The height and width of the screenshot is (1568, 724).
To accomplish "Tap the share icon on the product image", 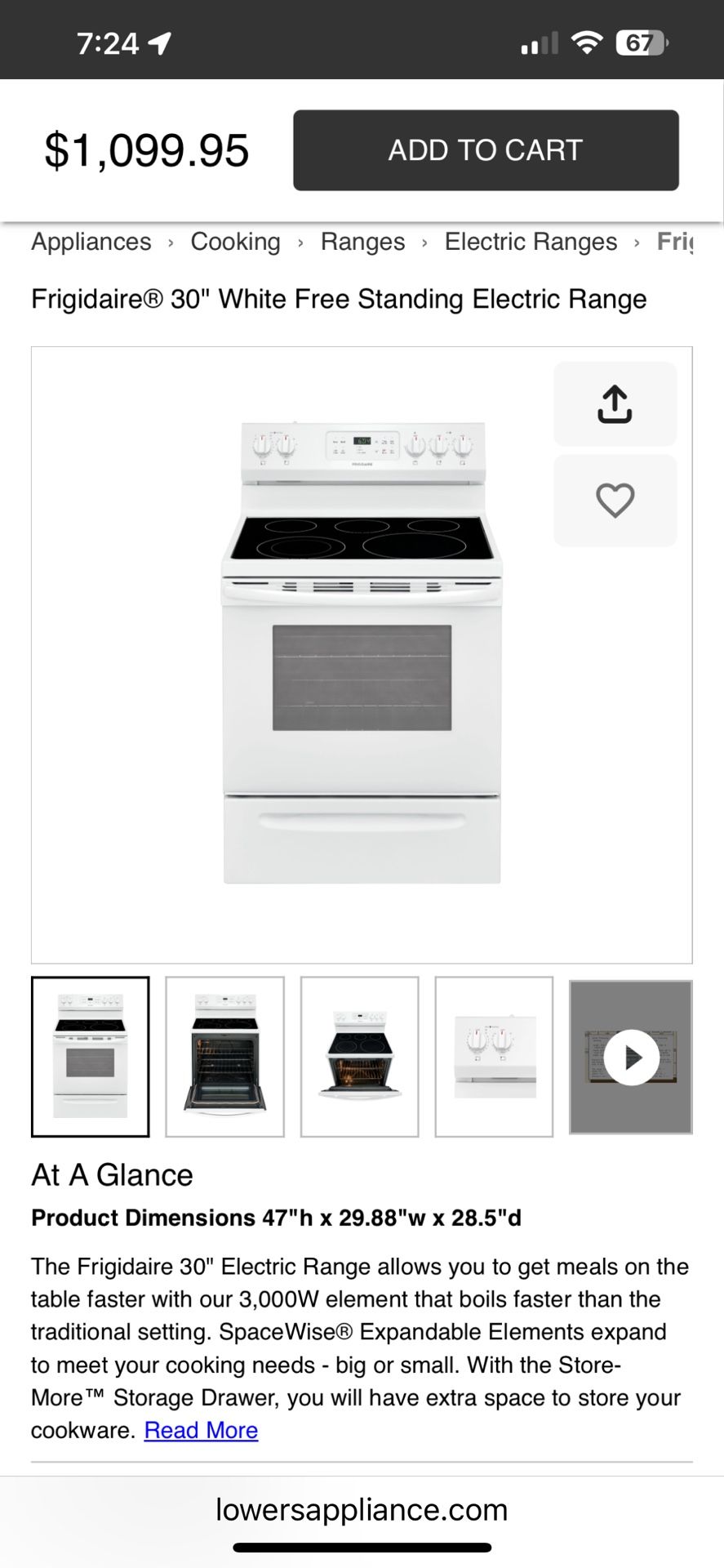I will pos(615,403).
